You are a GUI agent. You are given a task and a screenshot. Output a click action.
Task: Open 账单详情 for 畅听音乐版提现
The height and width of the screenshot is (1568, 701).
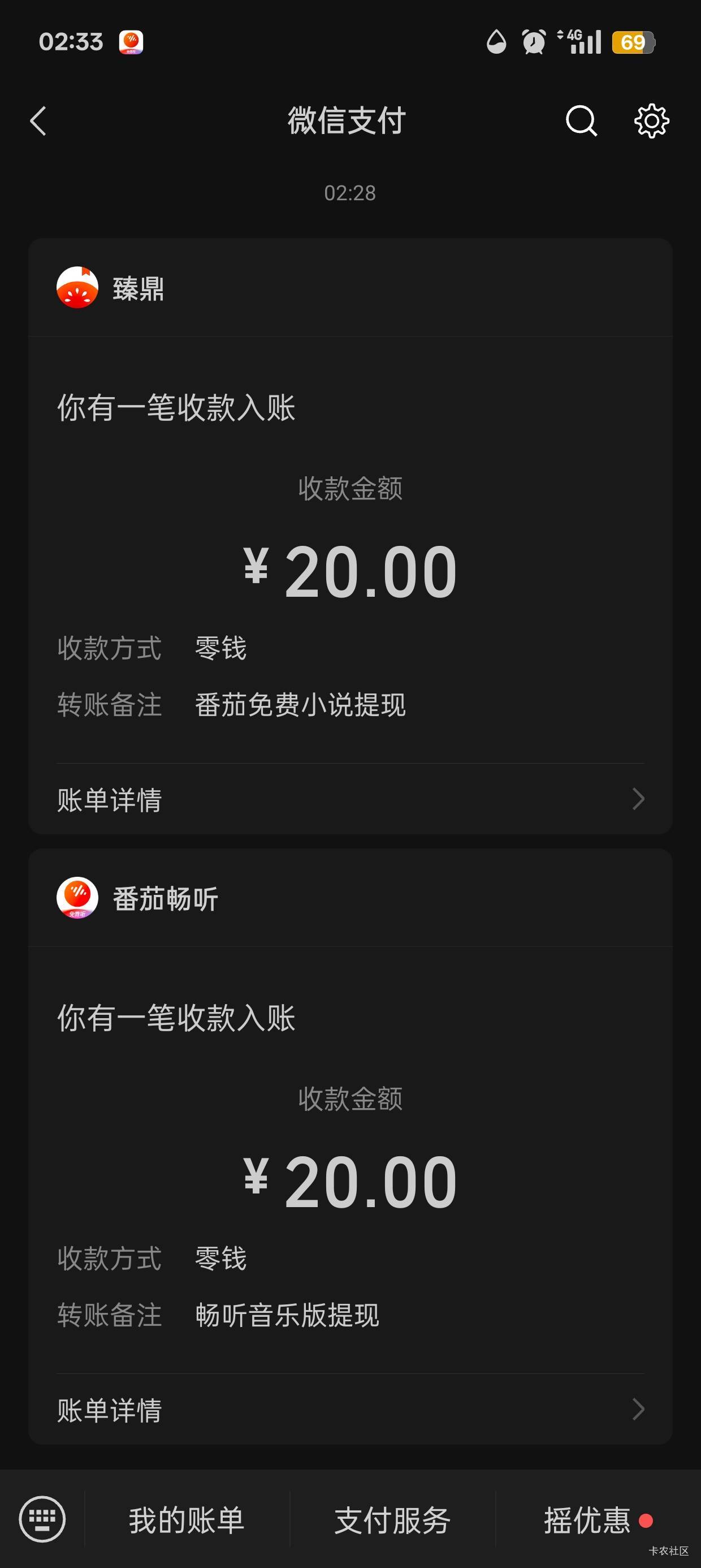(350, 1410)
